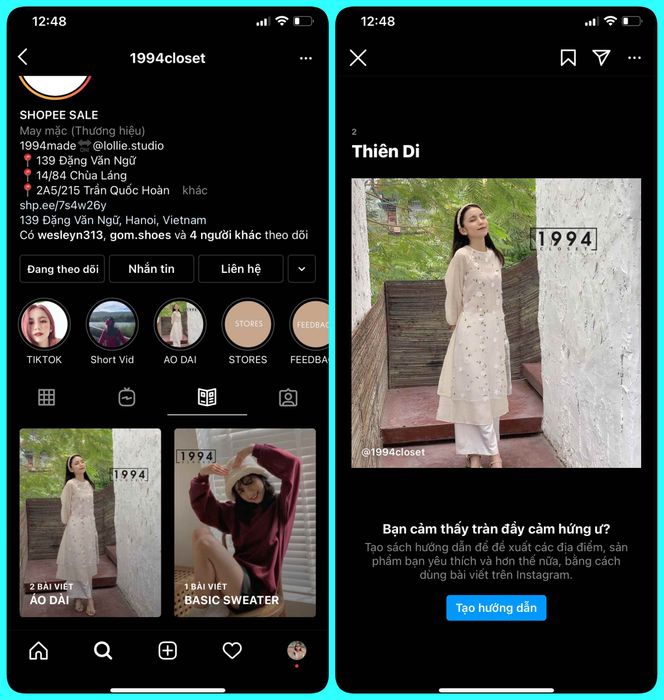Open the STORES highlight
664x700 pixels.
click(x=247, y=324)
